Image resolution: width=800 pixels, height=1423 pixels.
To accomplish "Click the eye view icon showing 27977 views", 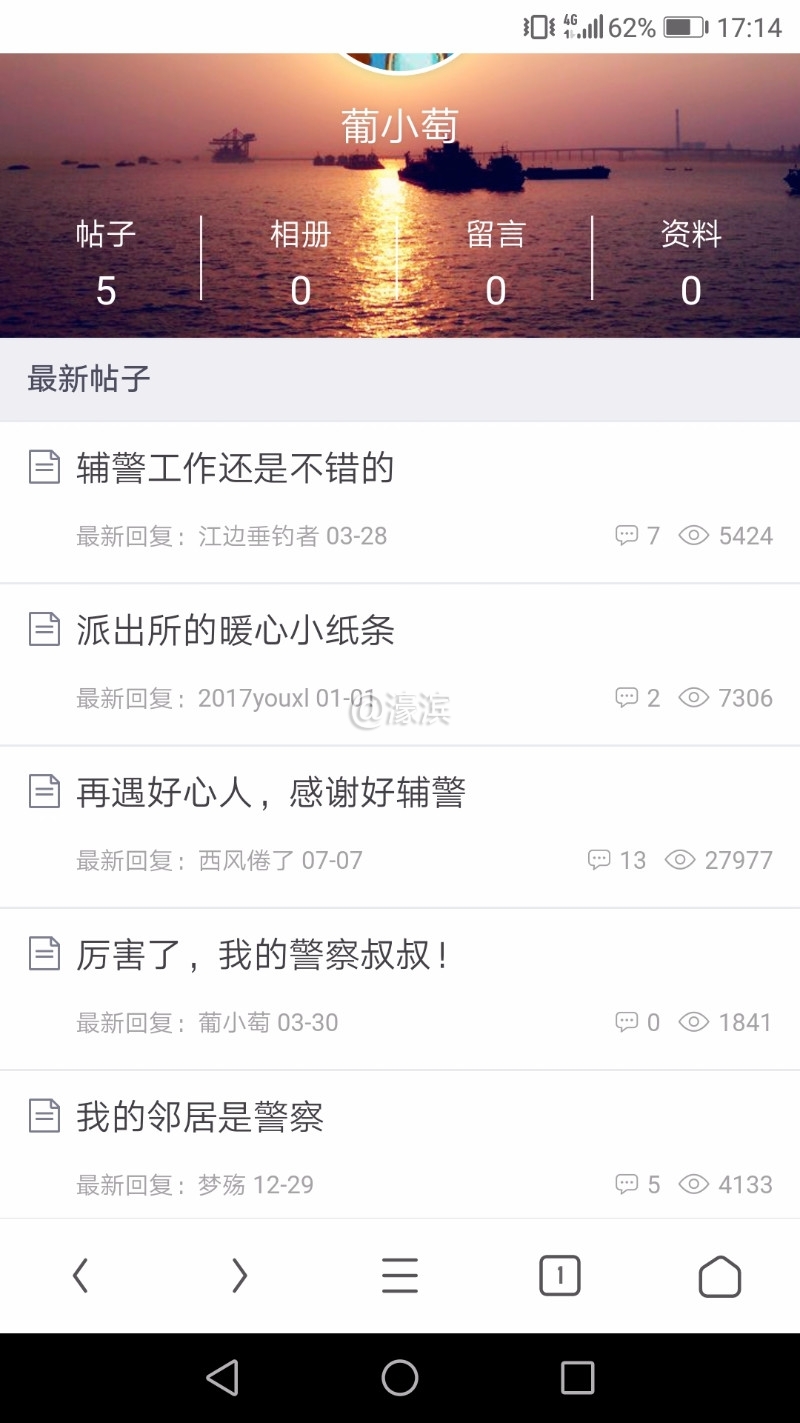I will (x=681, y=860).
